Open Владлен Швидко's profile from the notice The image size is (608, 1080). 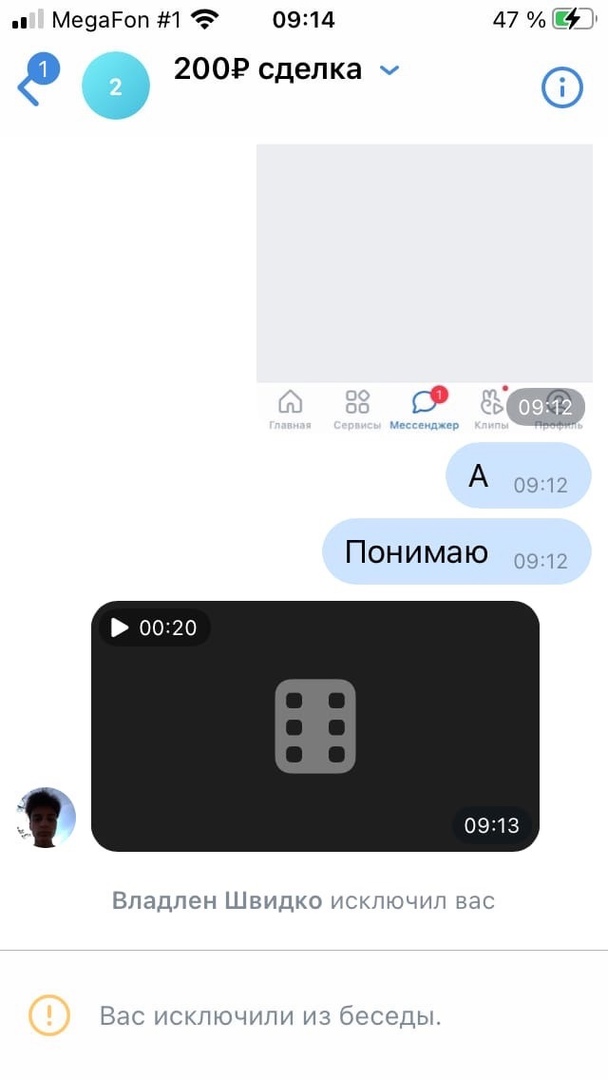217,901
